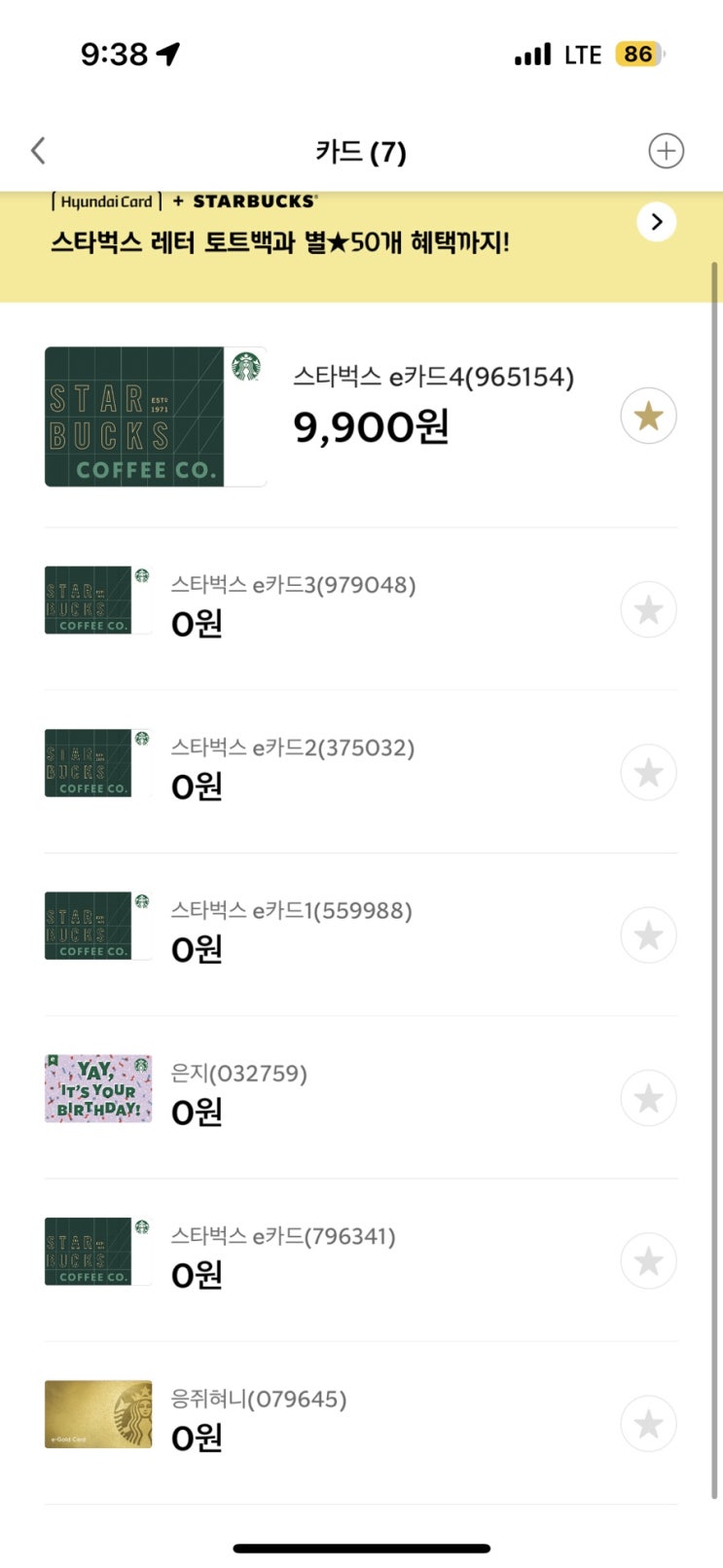Open 스타벅스 e카드2(375032) row
Image resolution: width=723 pixels, height=1568 pixels.
point(292,768)
